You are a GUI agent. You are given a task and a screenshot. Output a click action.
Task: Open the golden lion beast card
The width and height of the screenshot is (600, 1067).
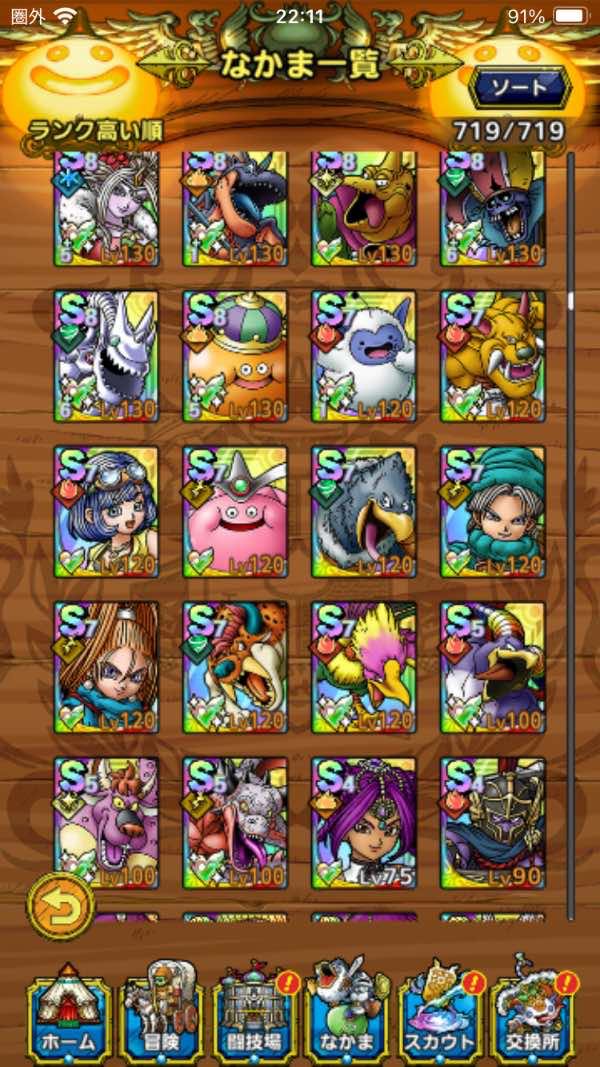click(x=493, y=357)
